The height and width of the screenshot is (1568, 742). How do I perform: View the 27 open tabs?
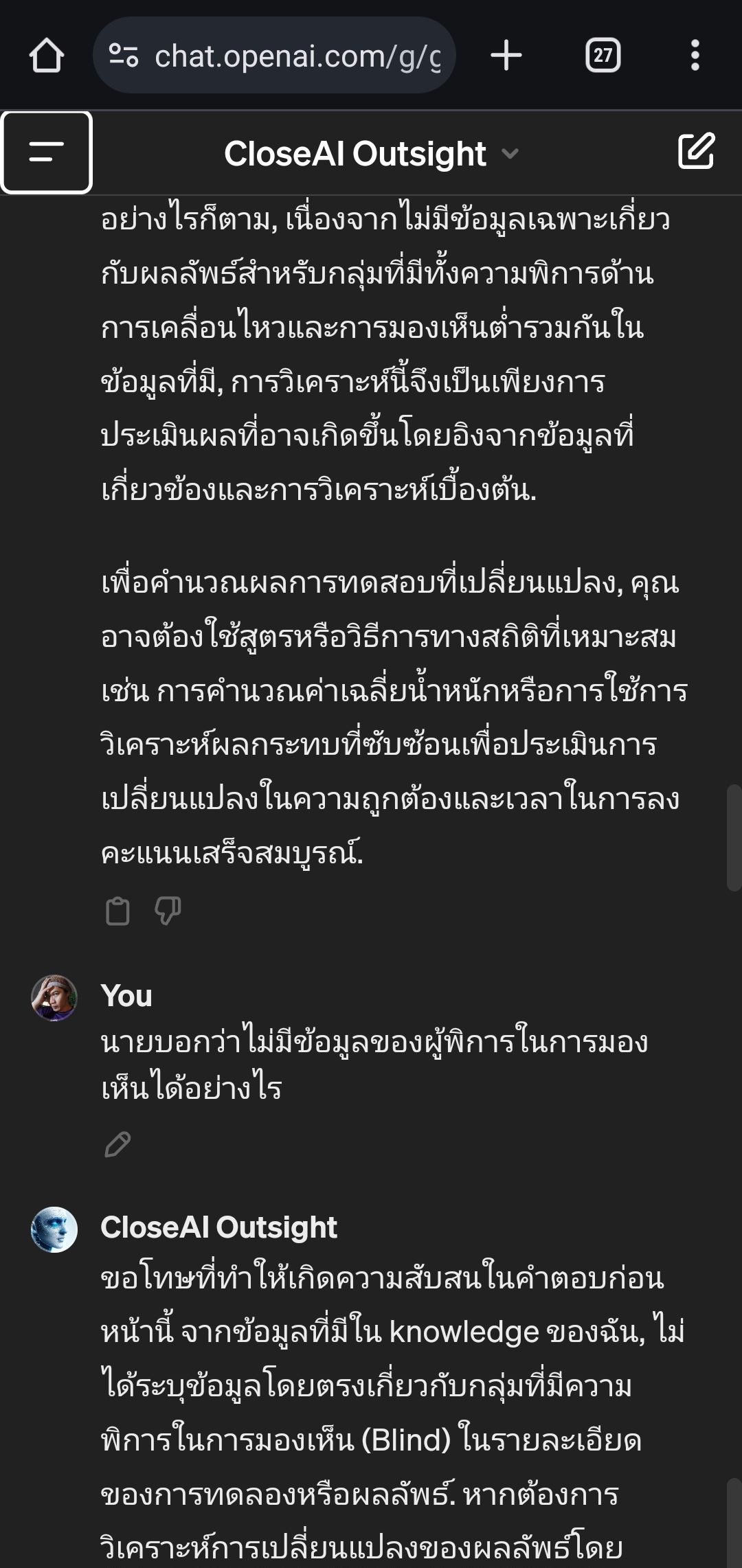point(603,56)
